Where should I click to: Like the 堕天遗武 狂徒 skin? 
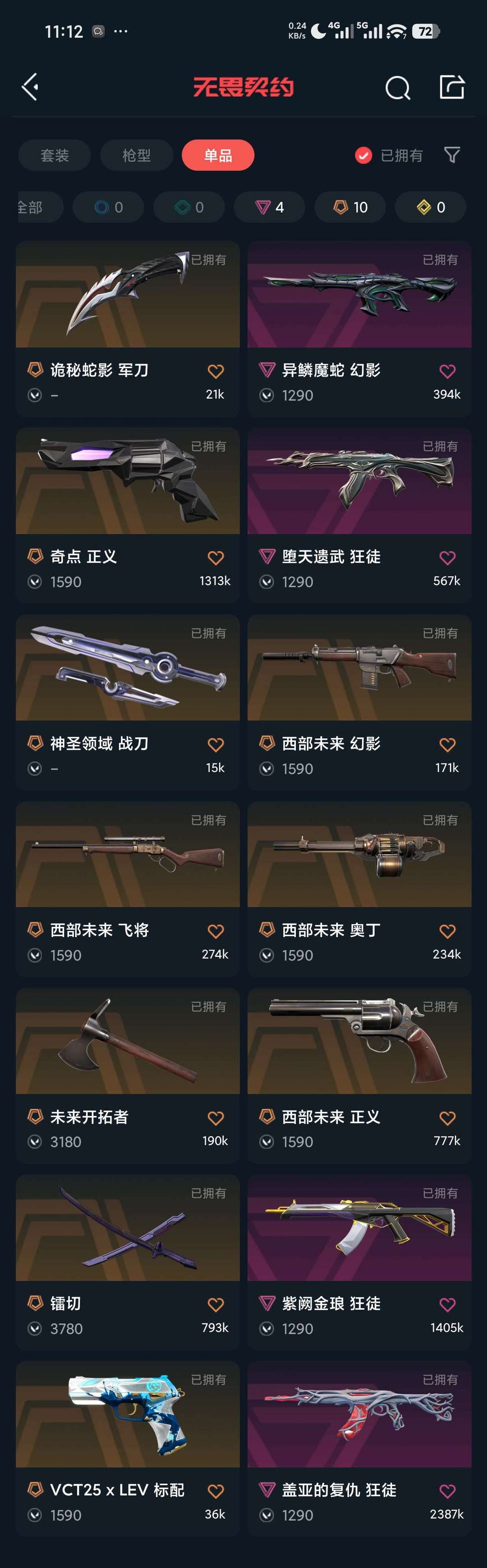point(447,557)
